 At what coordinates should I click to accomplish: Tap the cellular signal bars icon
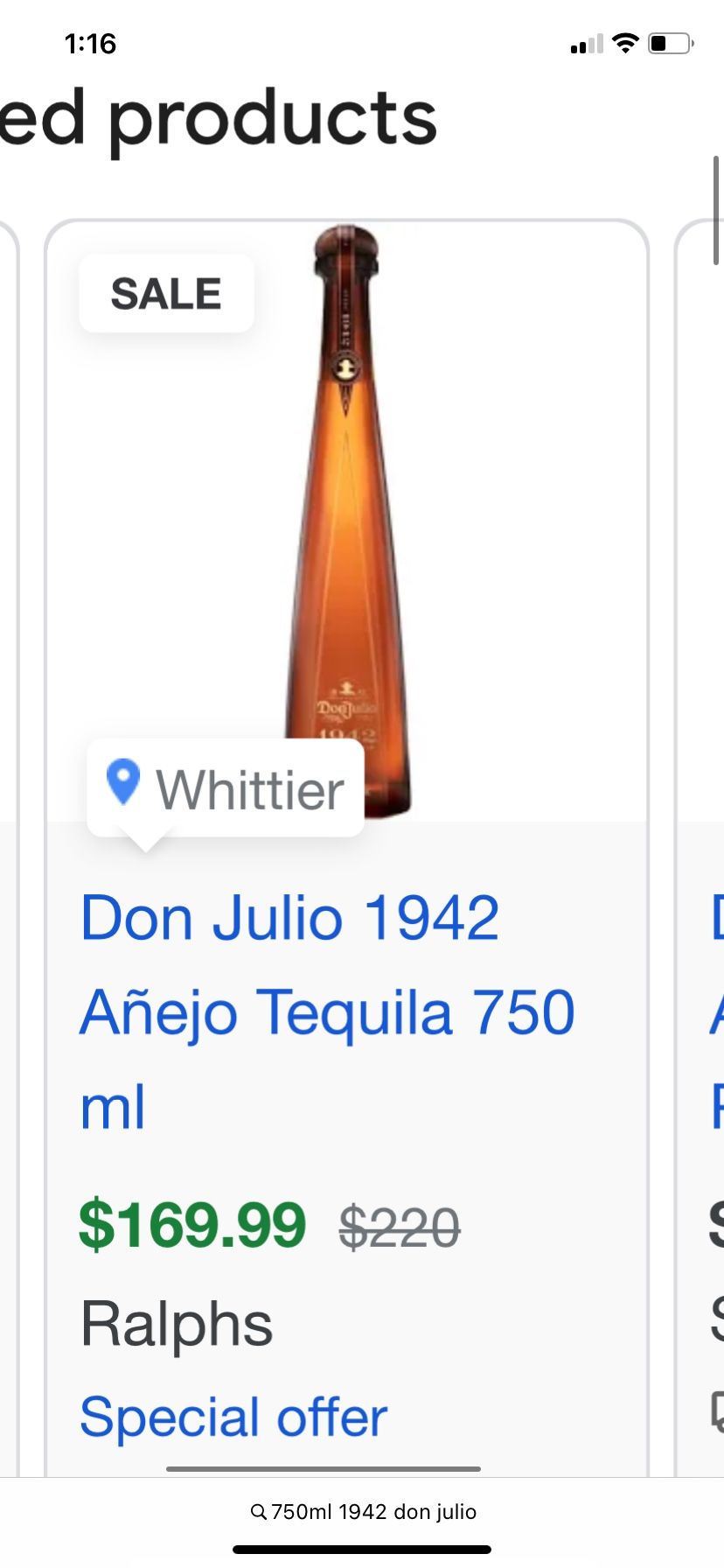pos(587,45)
